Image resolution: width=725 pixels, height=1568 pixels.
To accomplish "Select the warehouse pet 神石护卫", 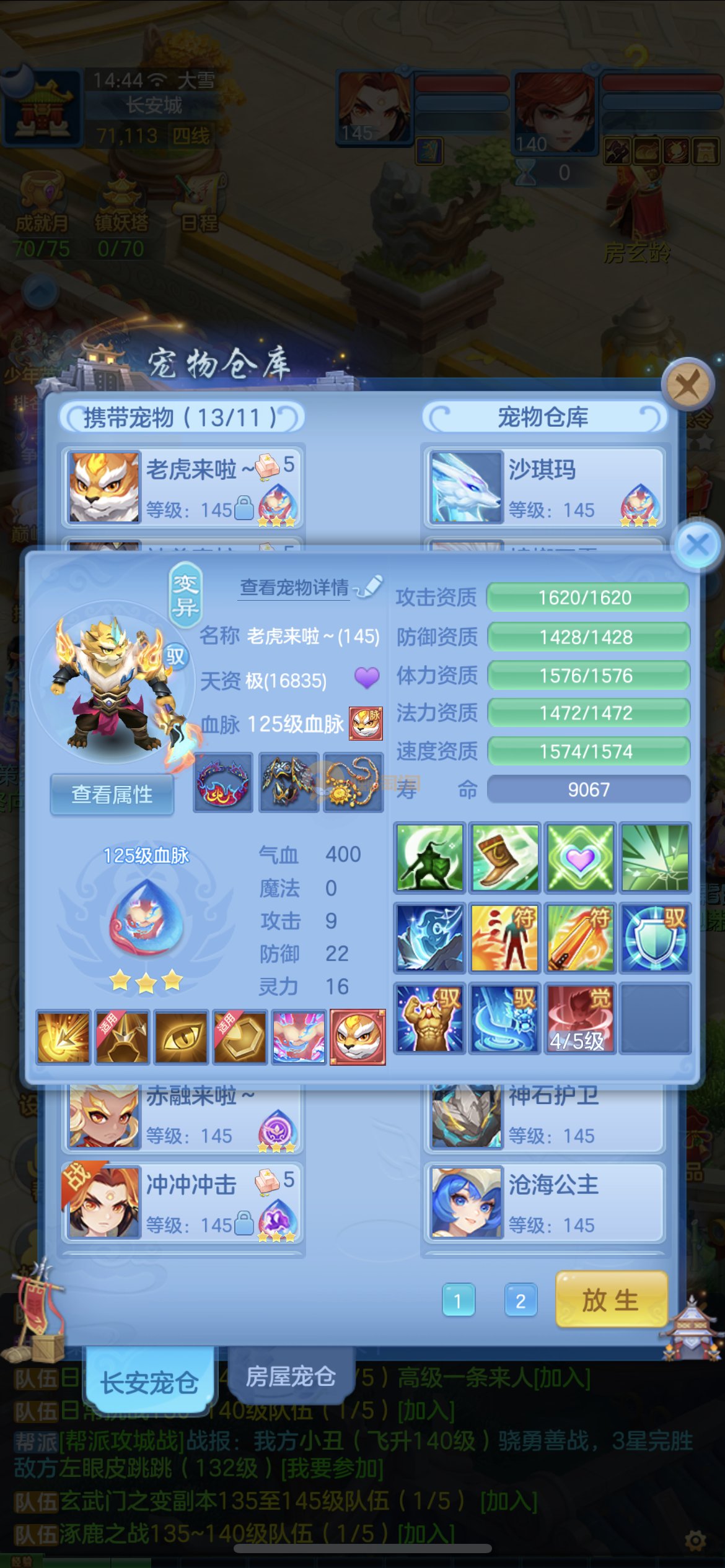I will (544, 1118).
